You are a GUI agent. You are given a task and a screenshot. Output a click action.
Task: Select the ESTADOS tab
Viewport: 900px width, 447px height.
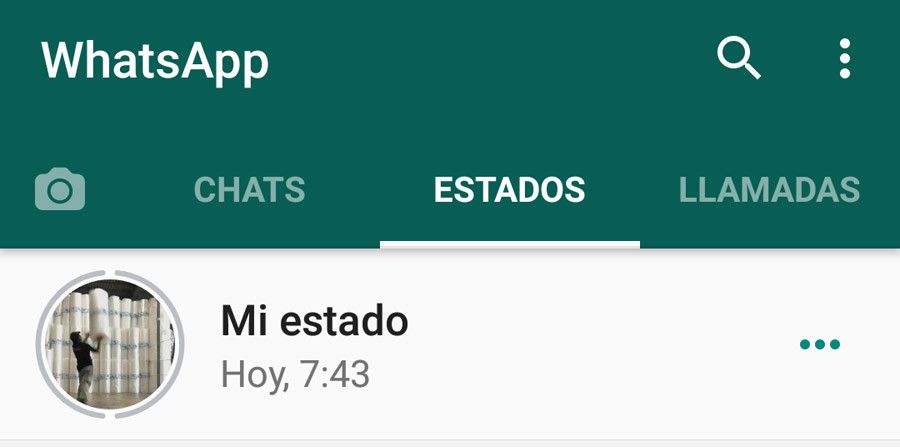(509, 189)
